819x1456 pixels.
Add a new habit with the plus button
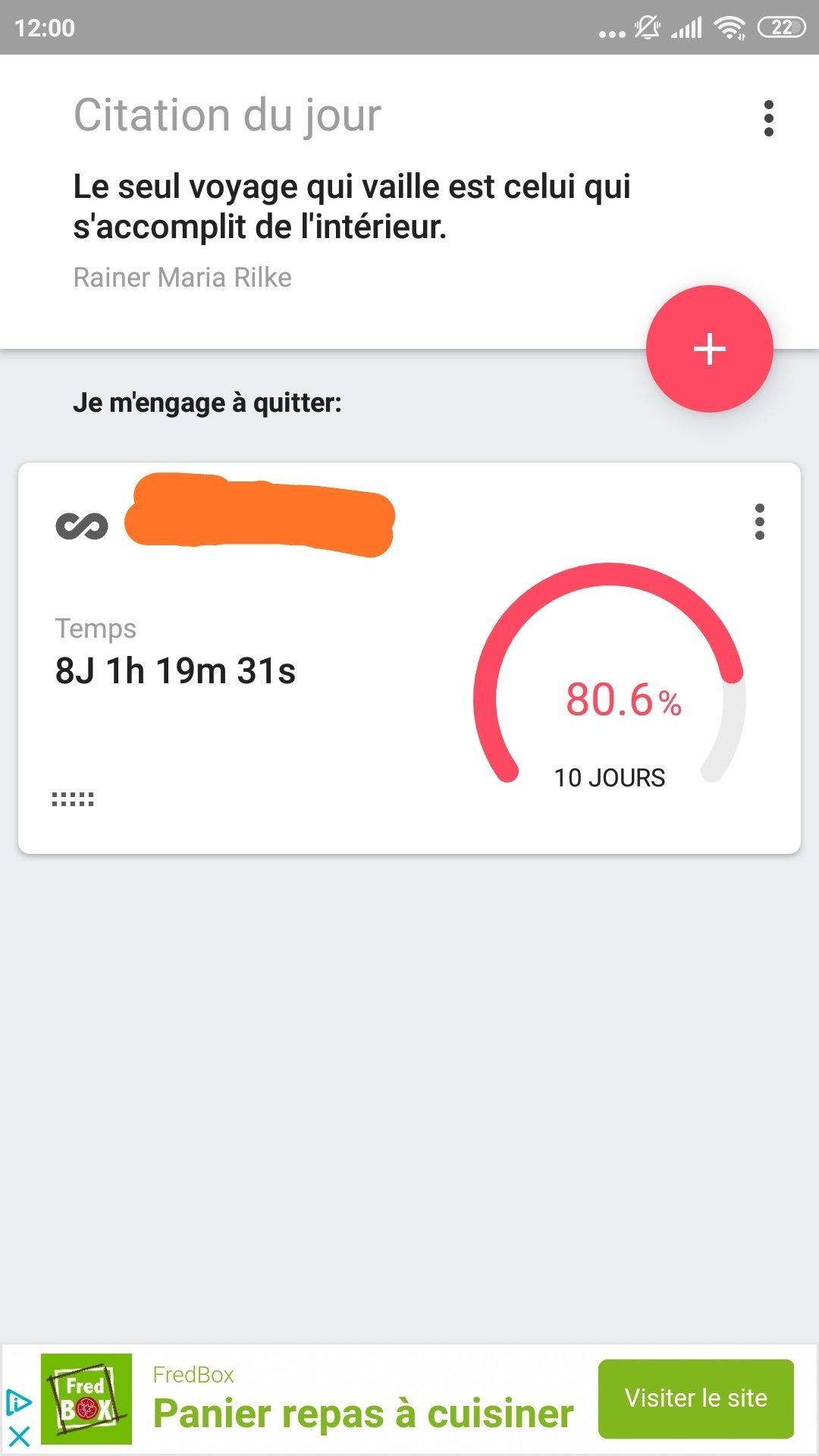click(709, 349)
